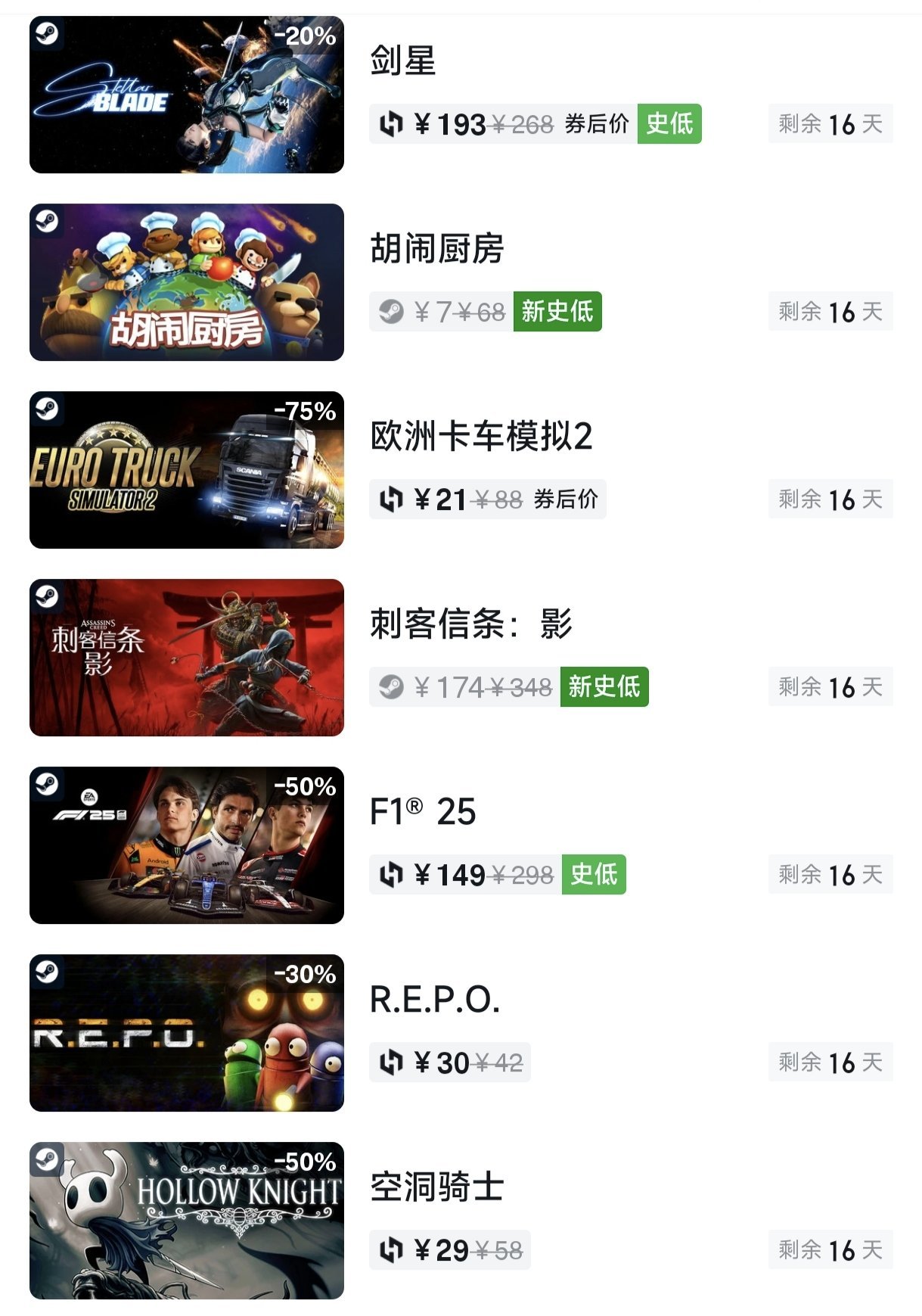The height and width of the screenshot is (1316, 922).
Task: Open the R.E.P.O. game page
Action: pos(434,999)
